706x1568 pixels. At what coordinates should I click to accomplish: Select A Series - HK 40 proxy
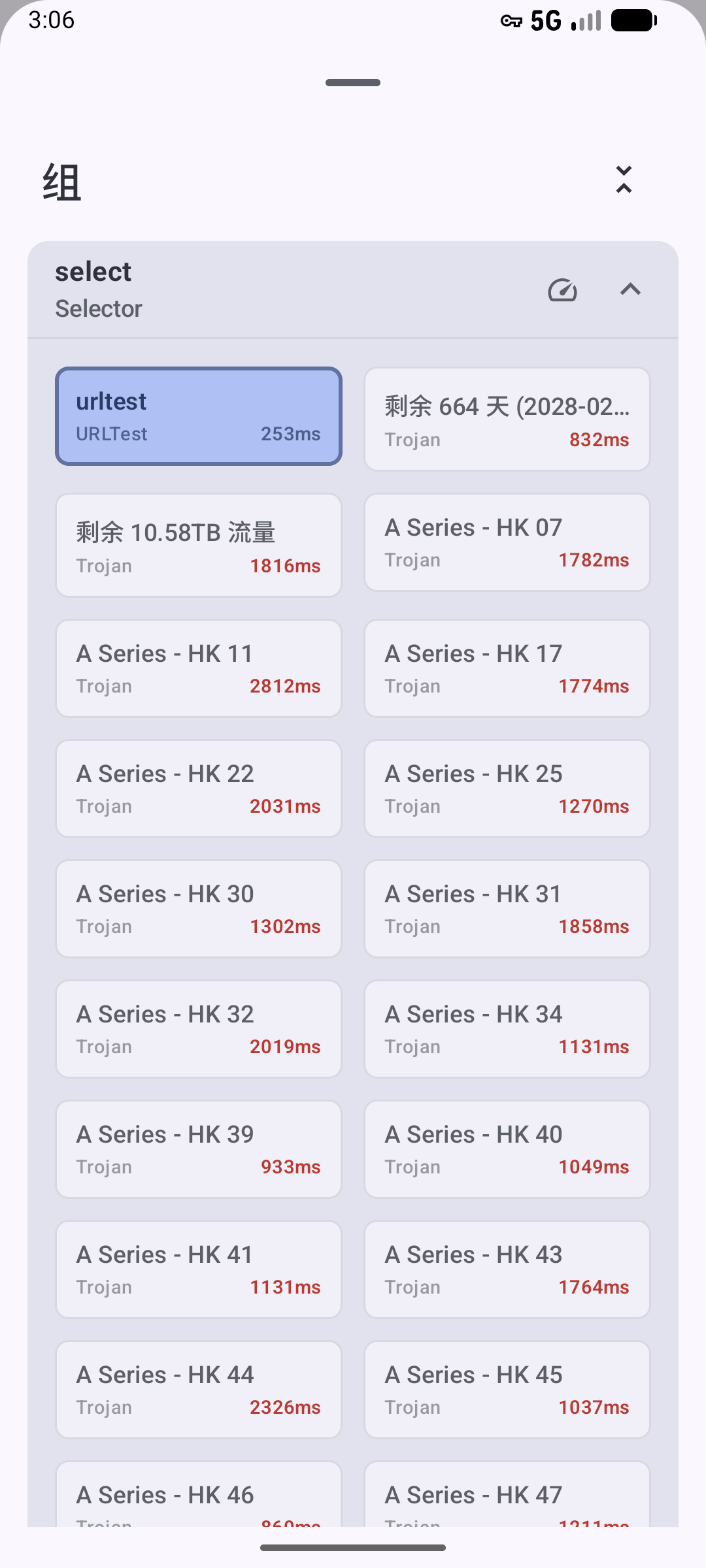(x=507, y=1149)
